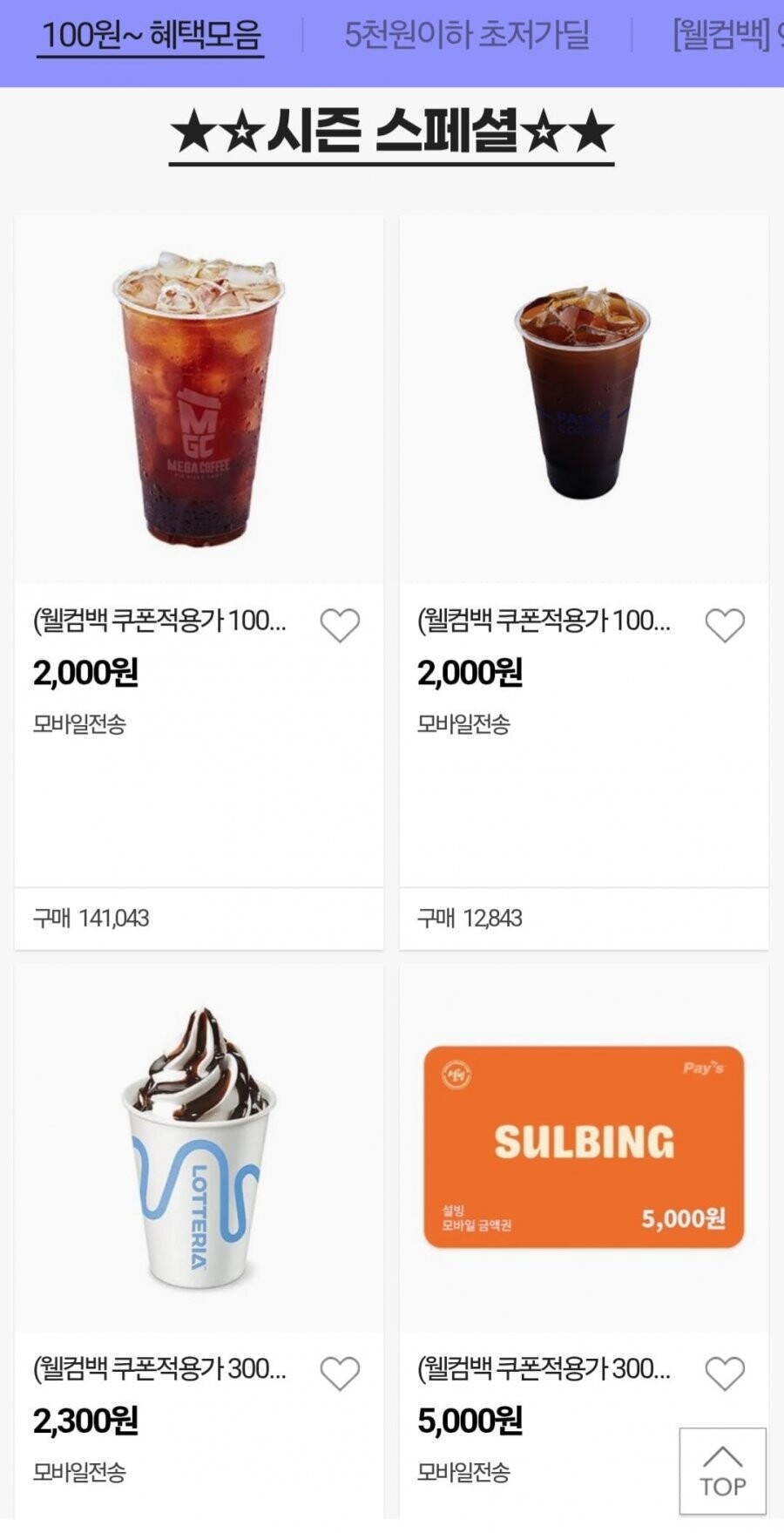784x1533 pixels.
Task: Open the Mega Coffee iced drink product
Action: click(x=199, y=399)
